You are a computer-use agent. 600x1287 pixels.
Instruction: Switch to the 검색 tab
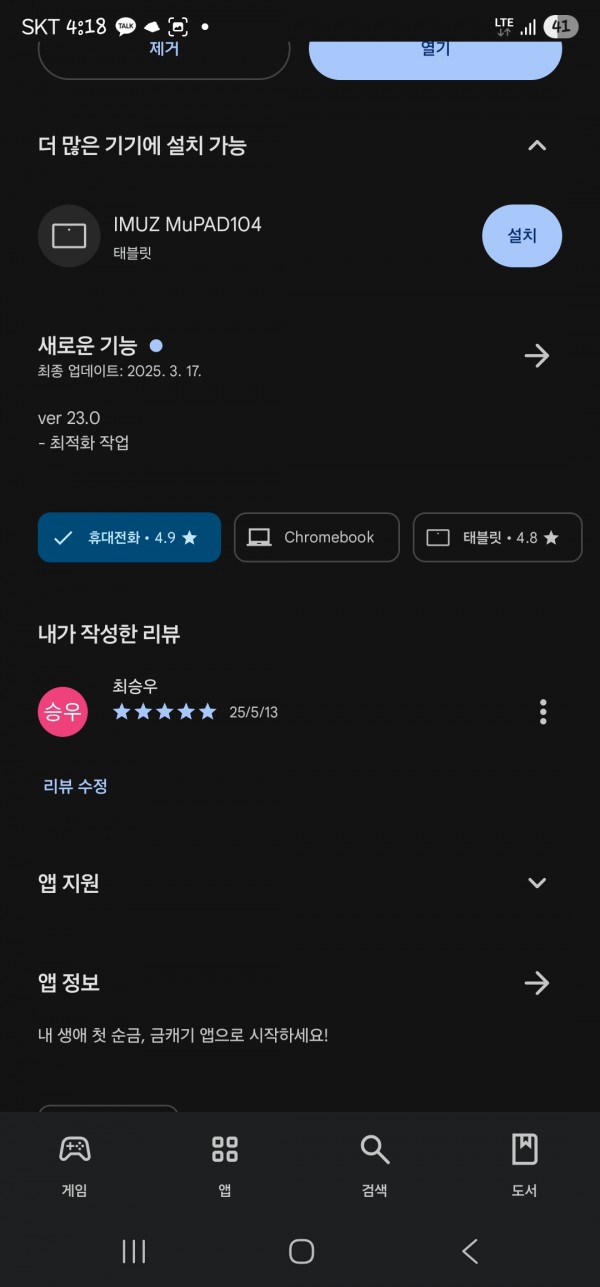point(375,1165)
